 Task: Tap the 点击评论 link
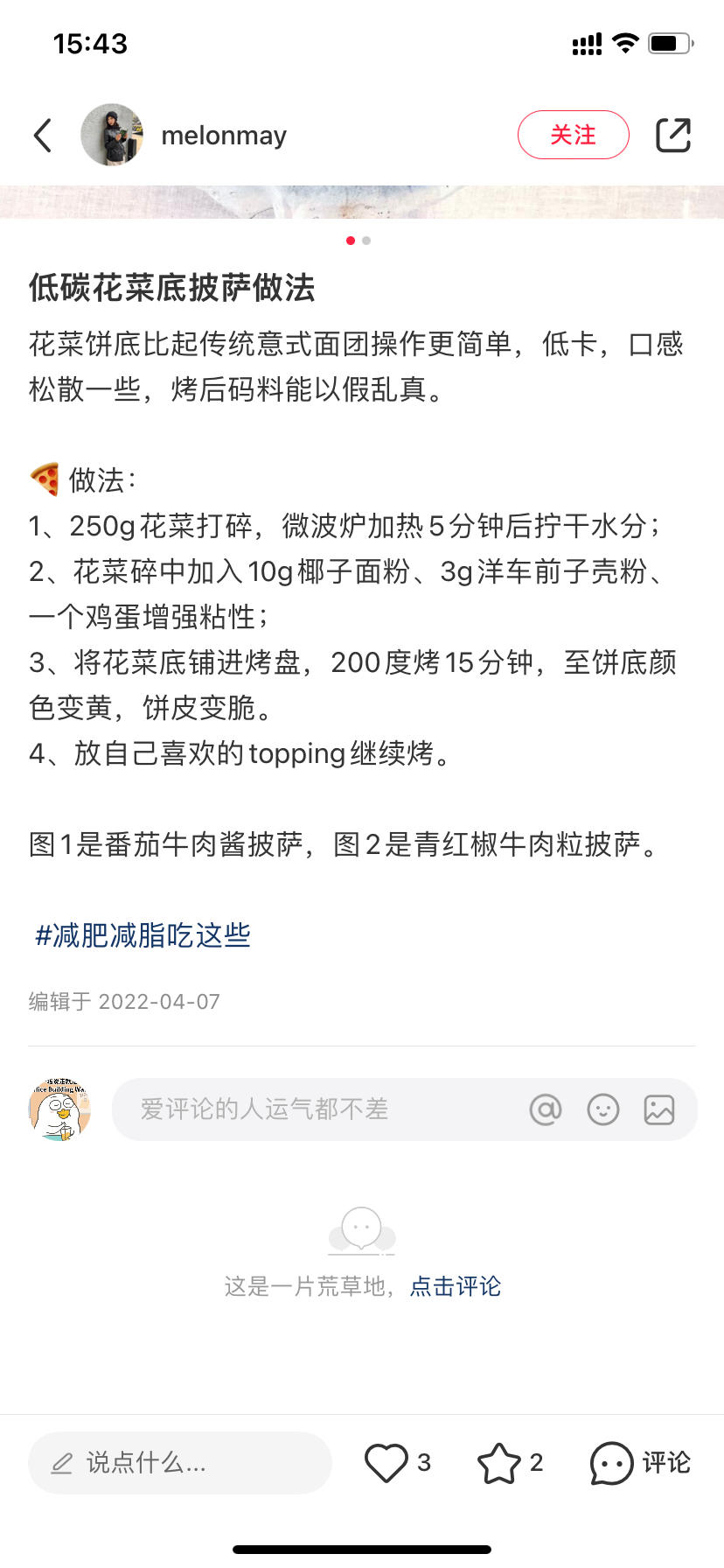(x=456, y=1285)
